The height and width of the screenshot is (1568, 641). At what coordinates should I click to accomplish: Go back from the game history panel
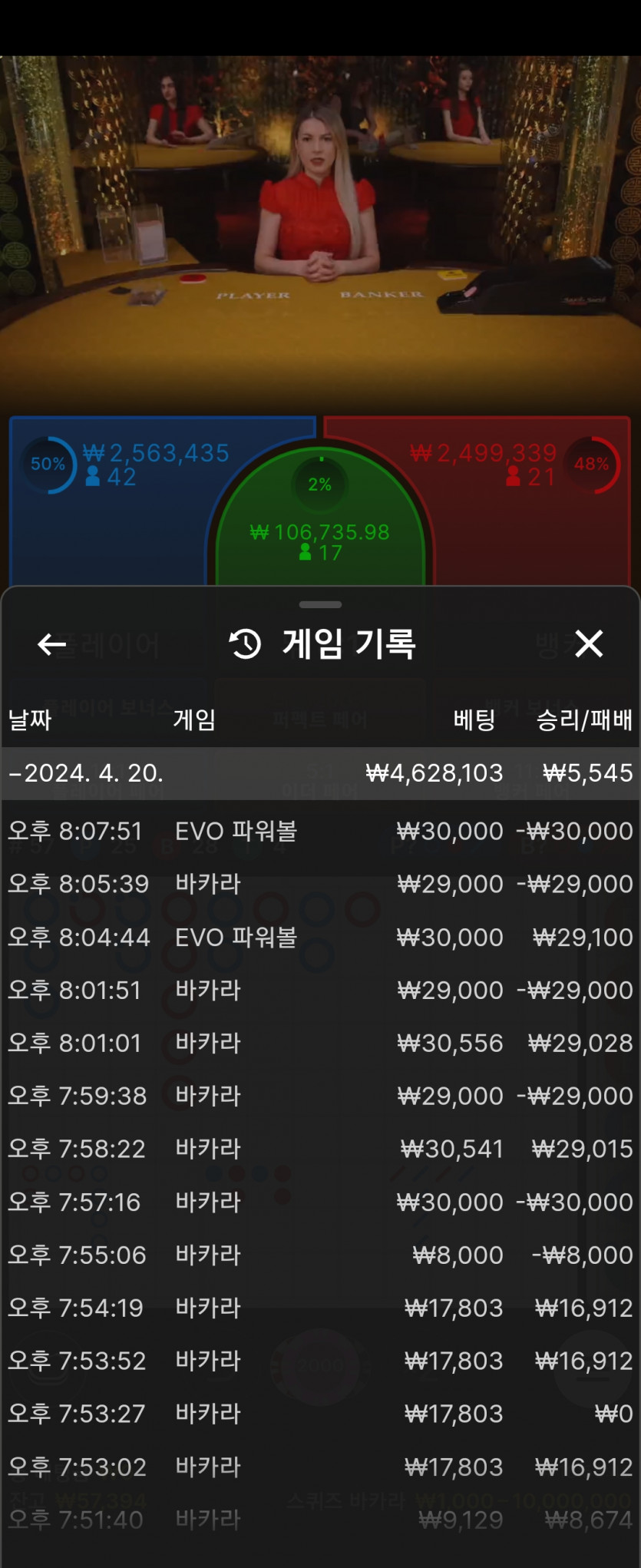[x=51, y=644]
